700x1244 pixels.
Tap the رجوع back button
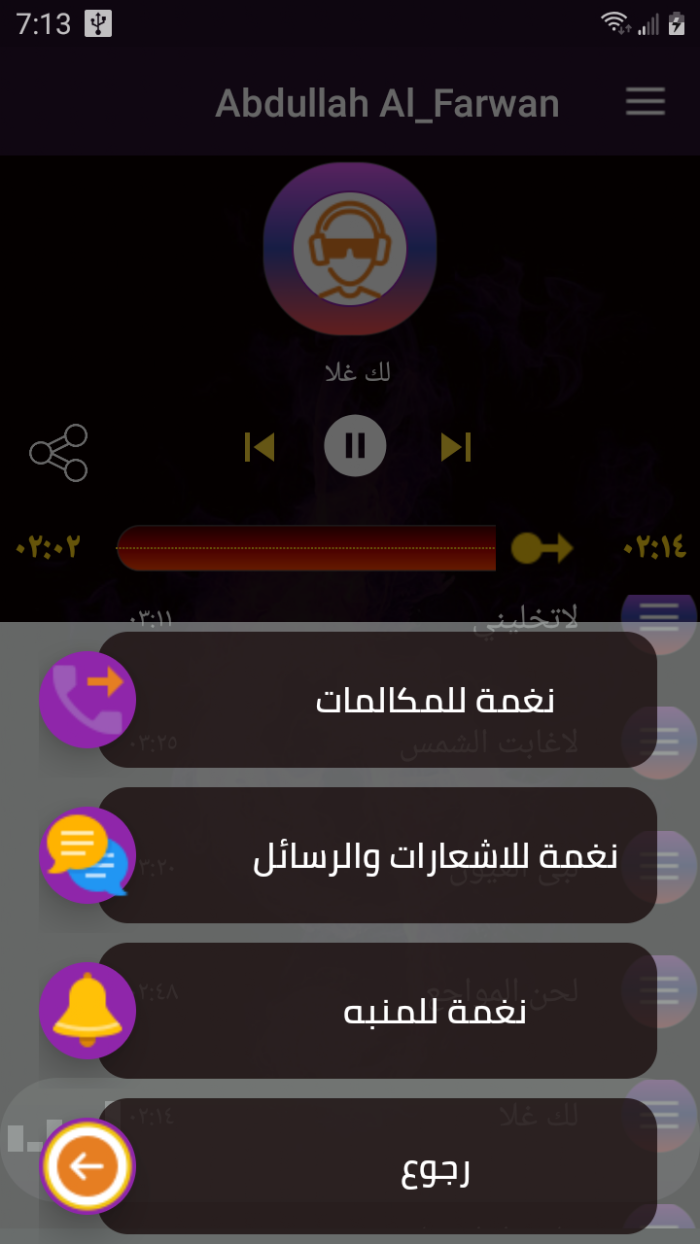tap(377, 1167)
